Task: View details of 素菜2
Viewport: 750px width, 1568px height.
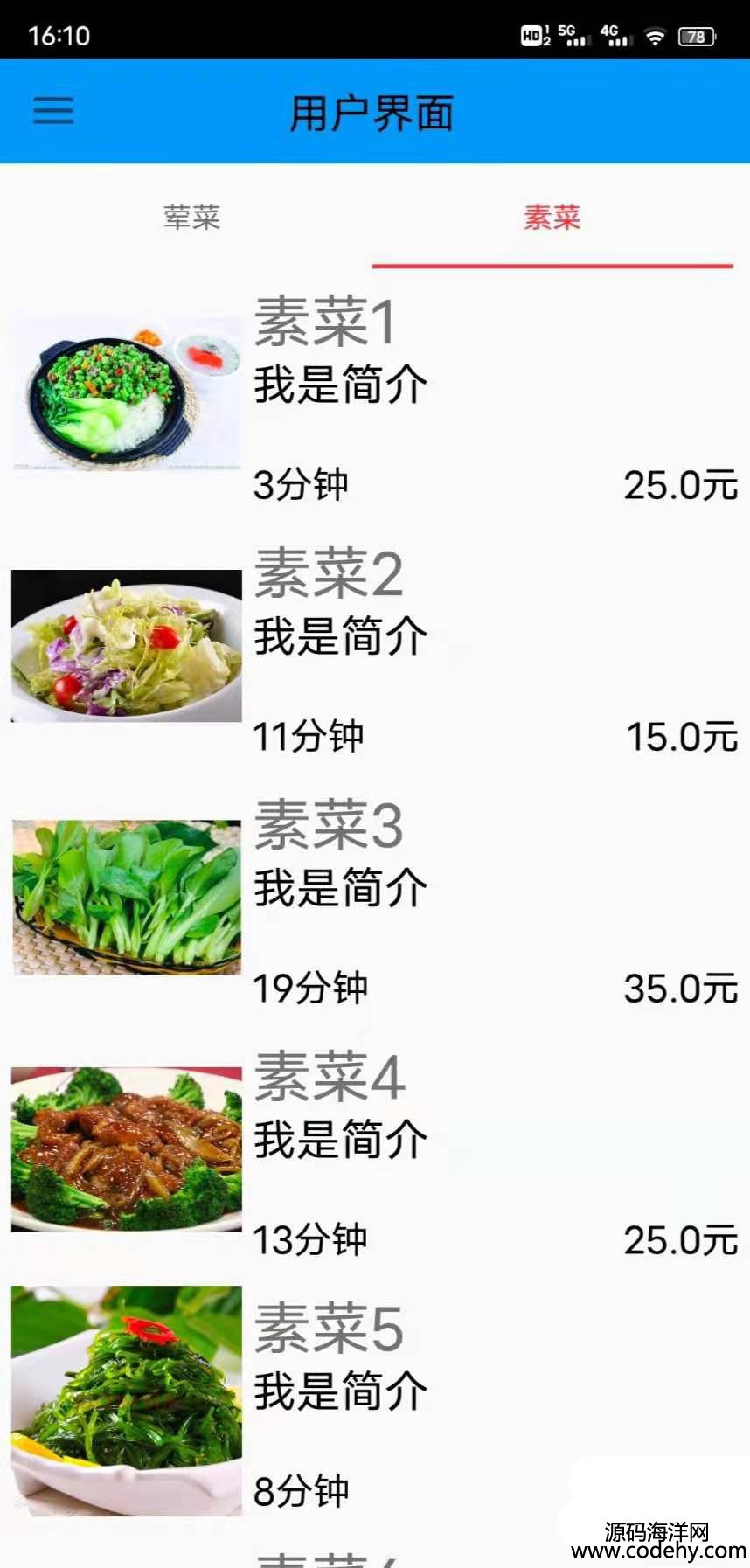Action: [374, 649]
